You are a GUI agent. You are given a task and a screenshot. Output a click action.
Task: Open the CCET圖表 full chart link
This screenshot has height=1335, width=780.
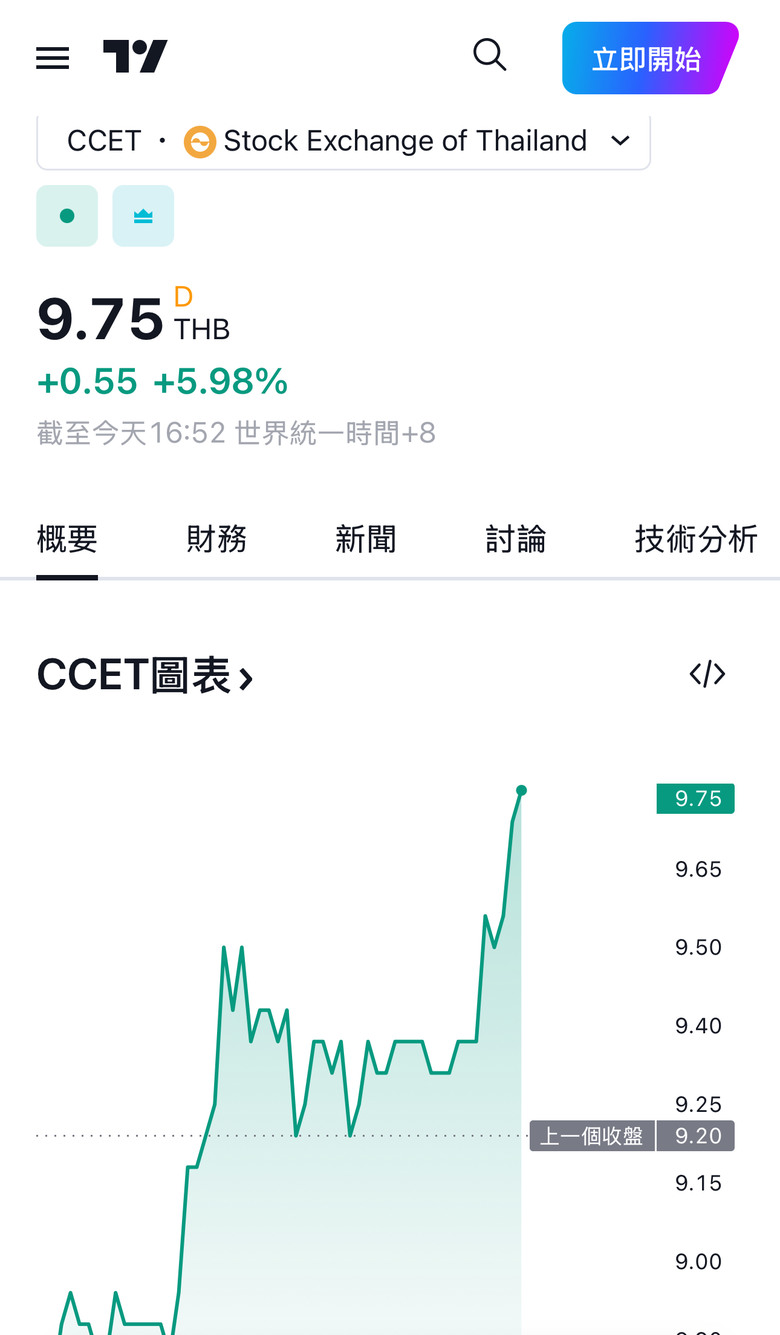point(146,676)
